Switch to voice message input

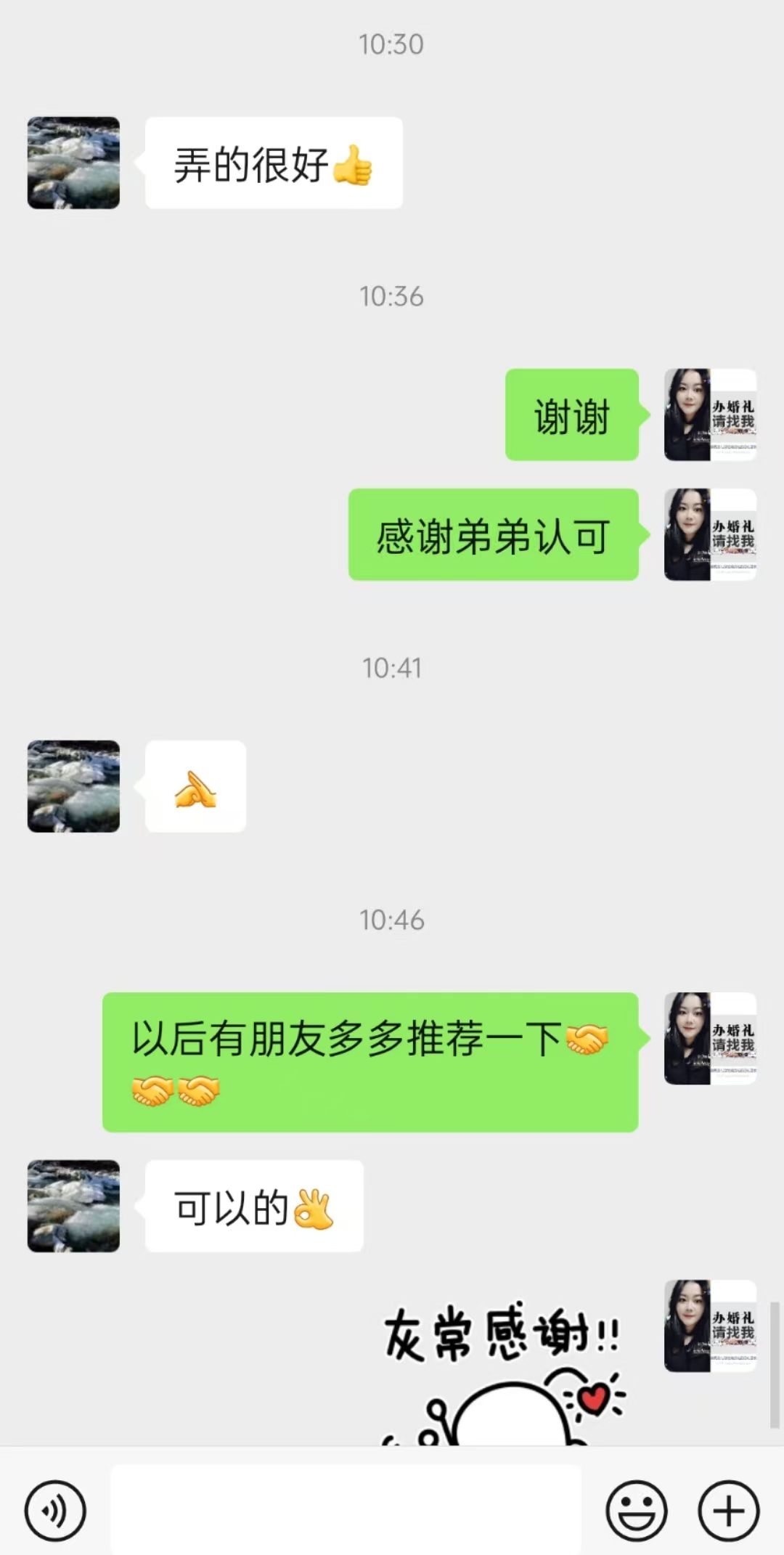55,1511
